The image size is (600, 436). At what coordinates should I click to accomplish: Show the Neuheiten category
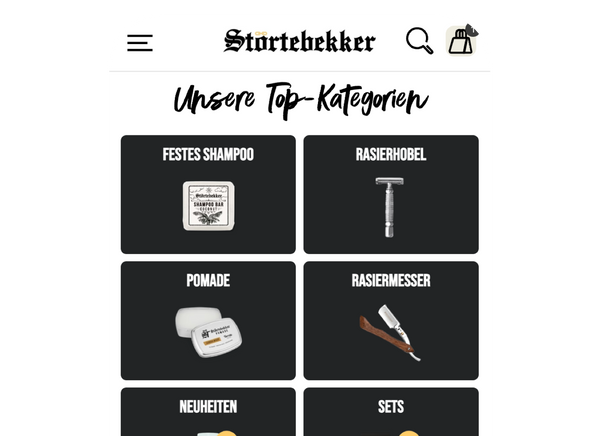coord(208,412)
